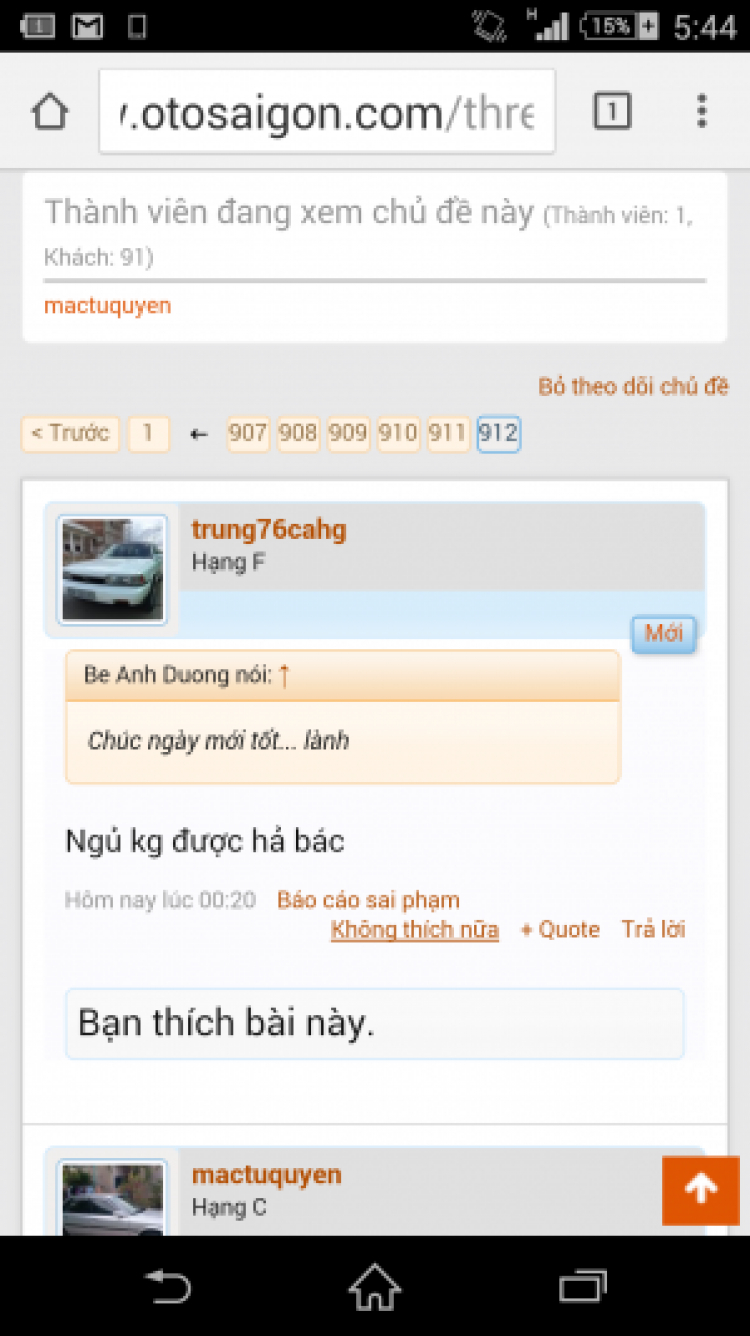
Task: Jump to Be Anh Duong's quoted post
Action: tap(284, 676)
